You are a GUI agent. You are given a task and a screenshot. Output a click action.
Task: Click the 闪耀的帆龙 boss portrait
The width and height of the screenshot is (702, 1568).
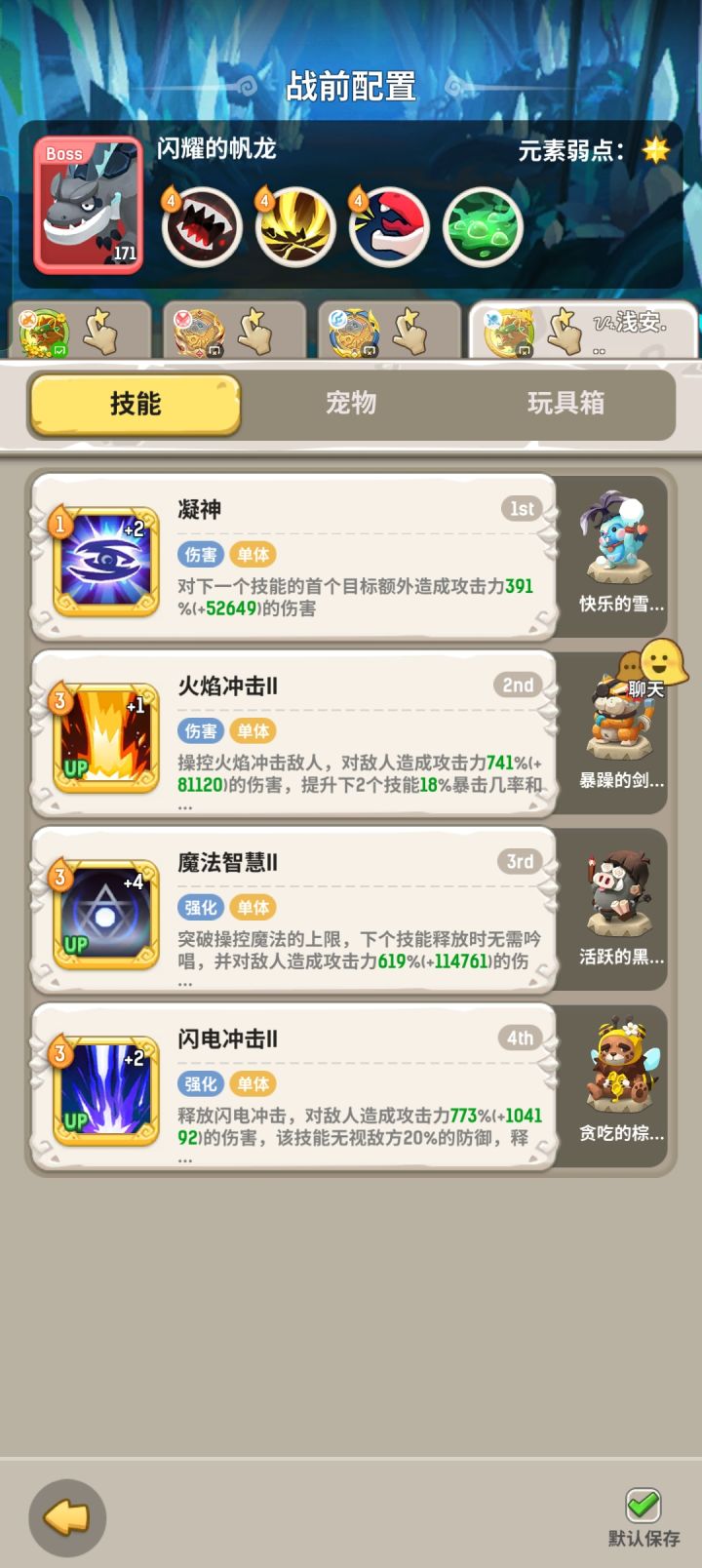click(x=88, y=205)
